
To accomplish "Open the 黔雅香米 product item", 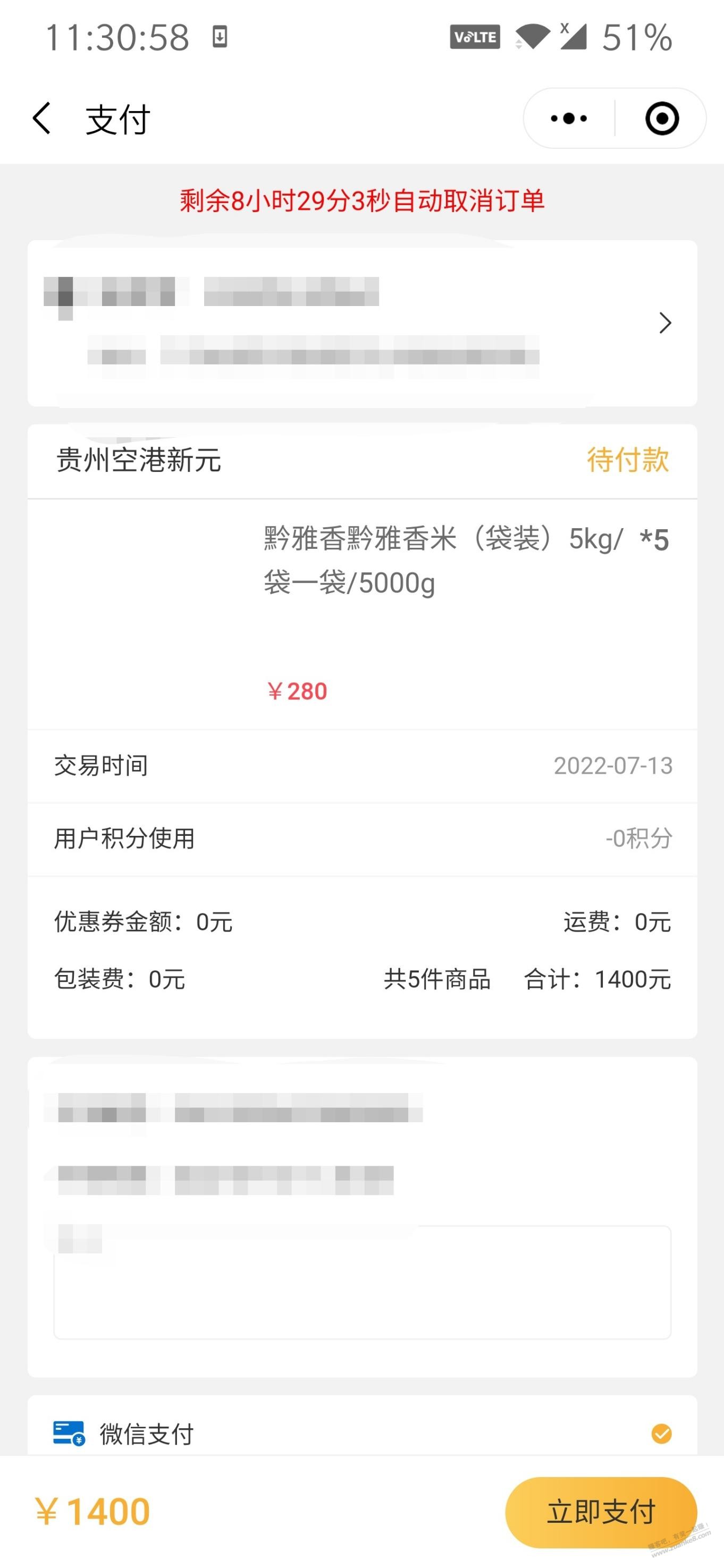I will click(x=363, y=614).
